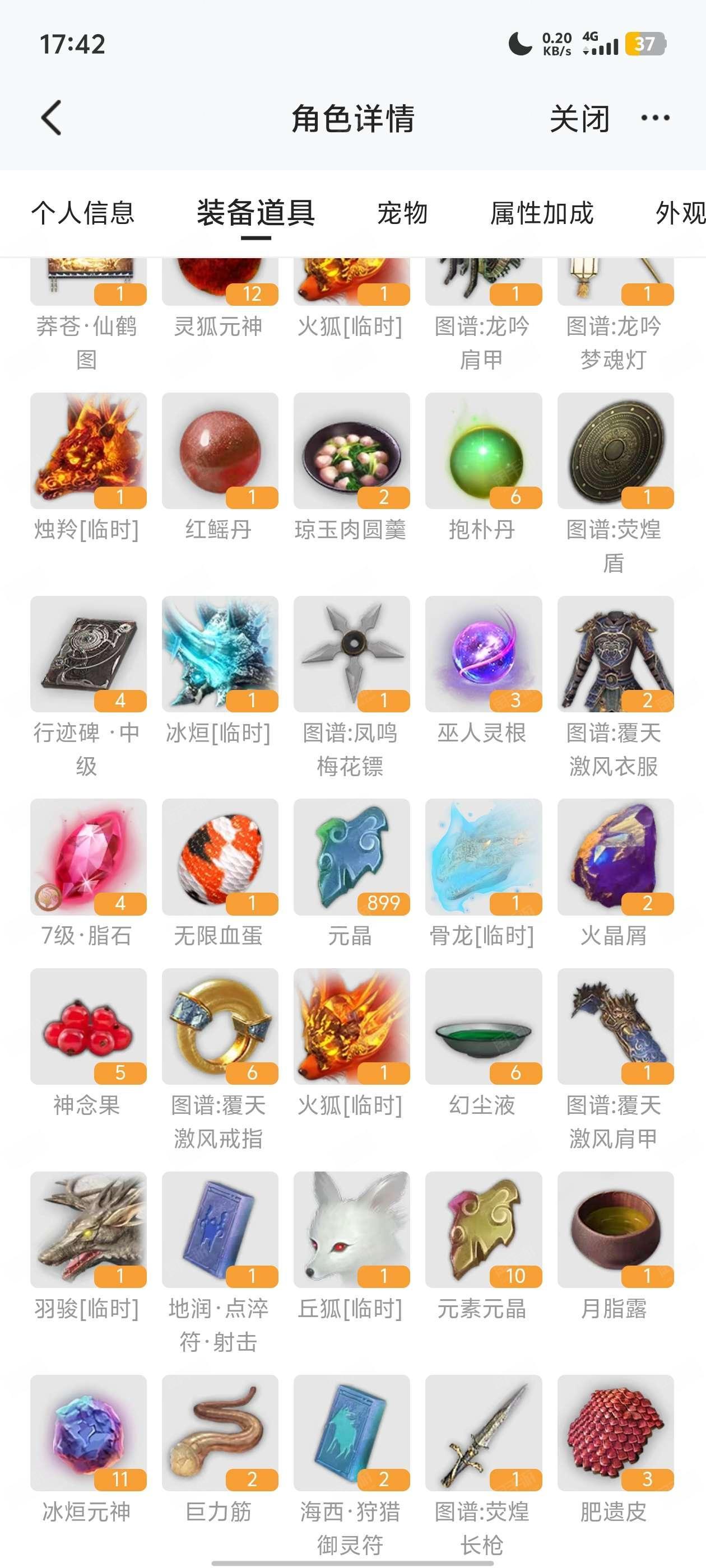The image size is (706, 1568).
Task: View 巫人灵根 item details
Action: [483, 654]
